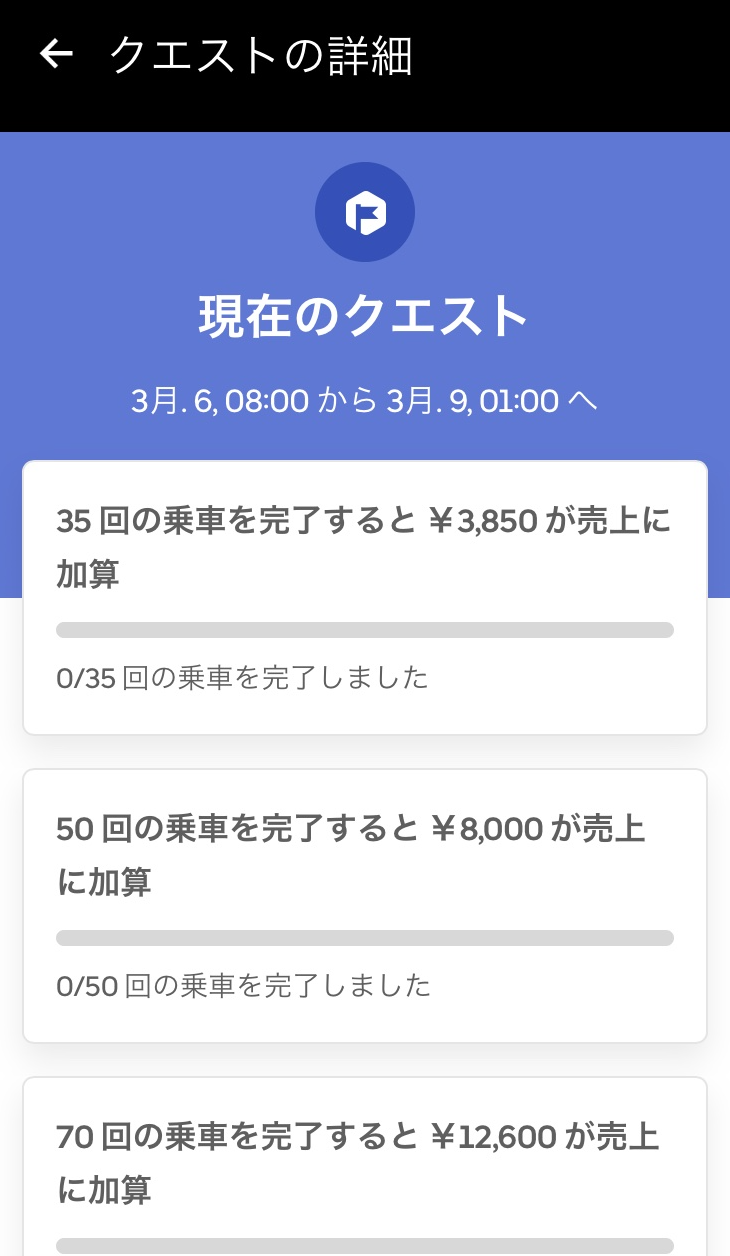Tap the back arrow to exit quest details
This screenshot has height=1256, width=730.
pos(57,55)
